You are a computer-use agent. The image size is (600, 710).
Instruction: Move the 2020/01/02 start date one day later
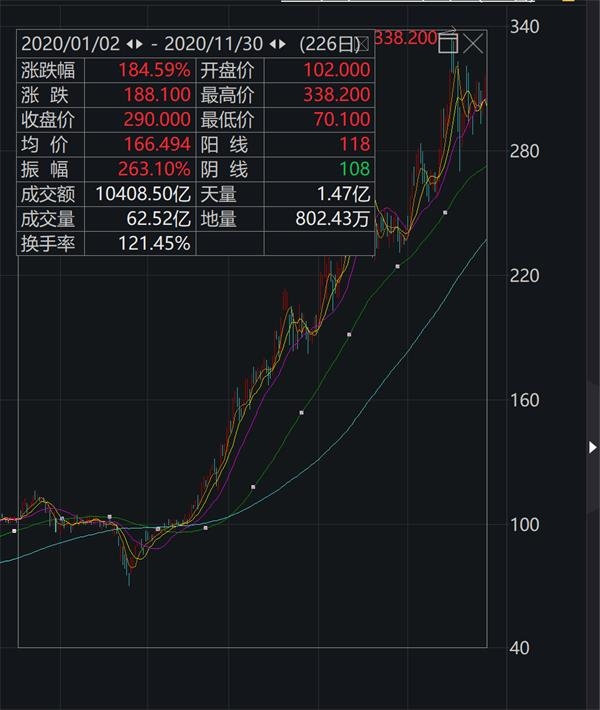coord(139,44)
